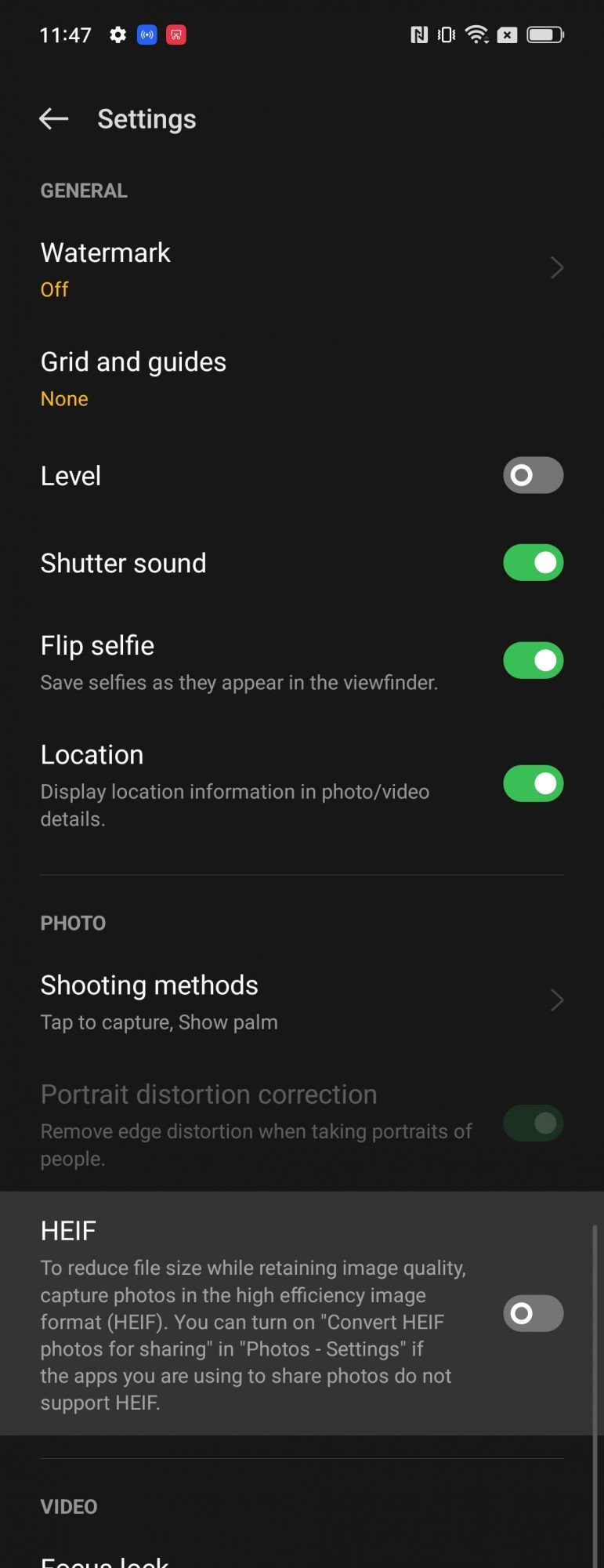The height and width of the screenshot is (1568, 604).
Task: Go back from camera Settings
Action: tap(53, 119)
